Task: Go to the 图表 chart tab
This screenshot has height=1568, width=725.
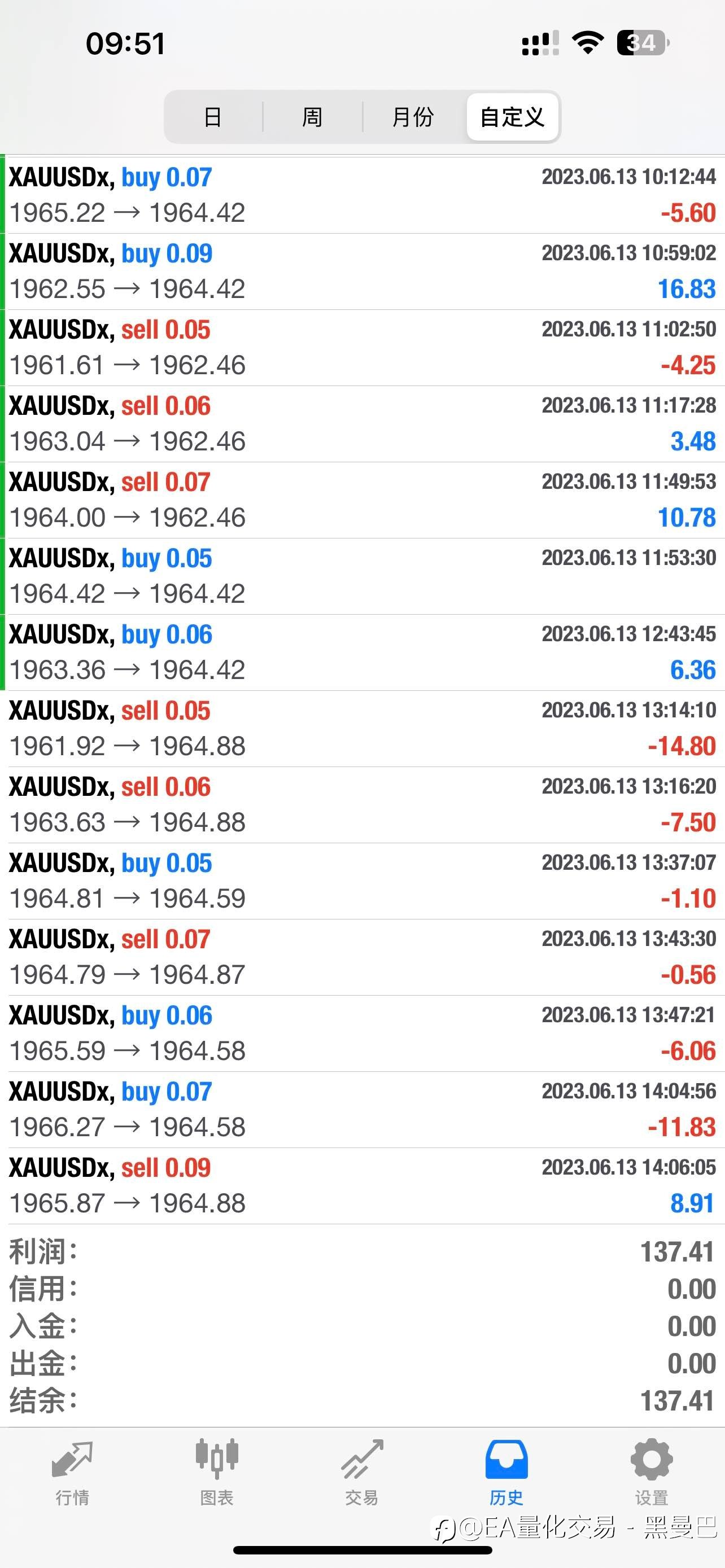Action: (x=217, y=1472)
